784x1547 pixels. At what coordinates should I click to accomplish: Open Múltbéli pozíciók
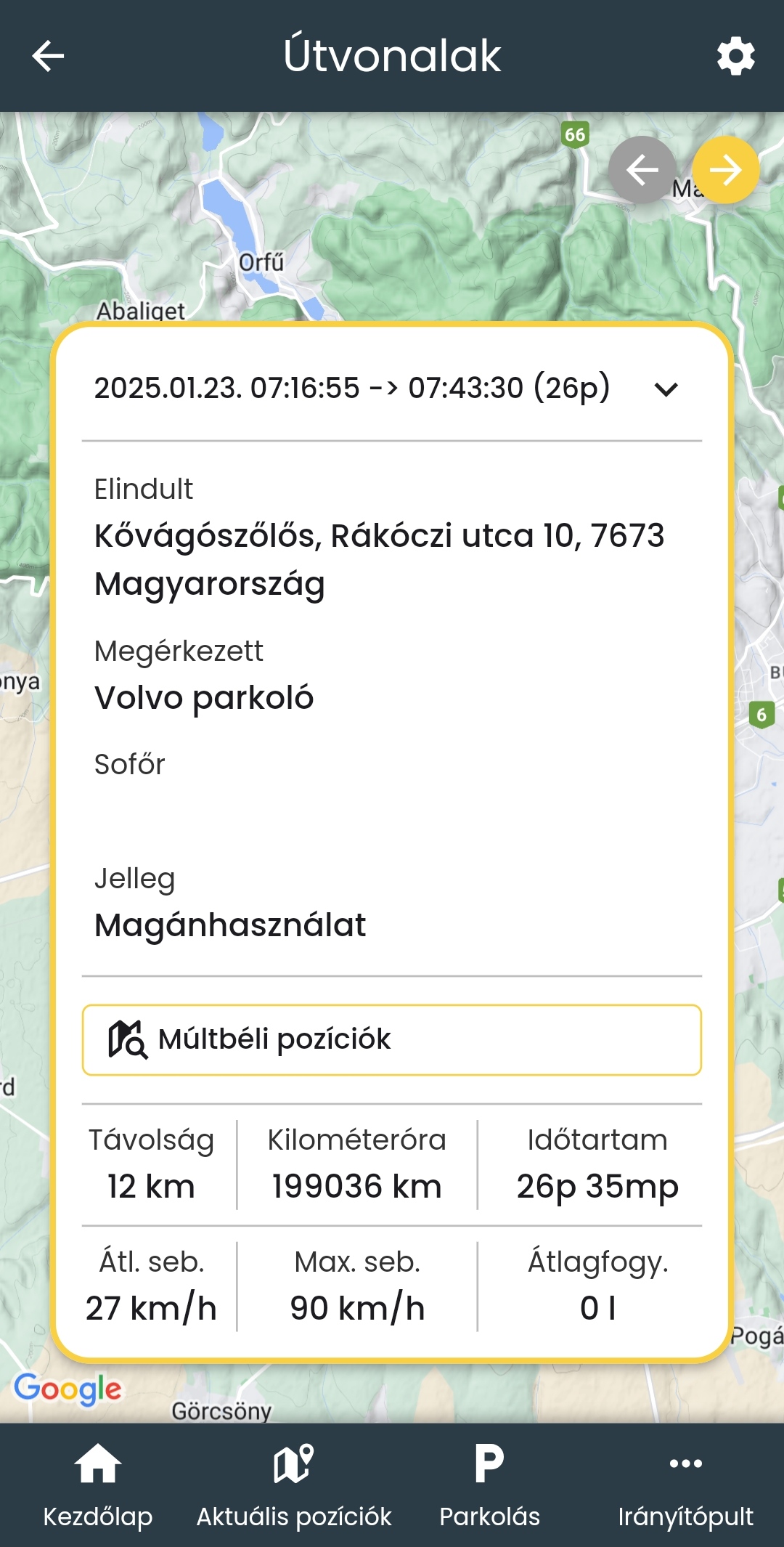tap(392, 1039)
